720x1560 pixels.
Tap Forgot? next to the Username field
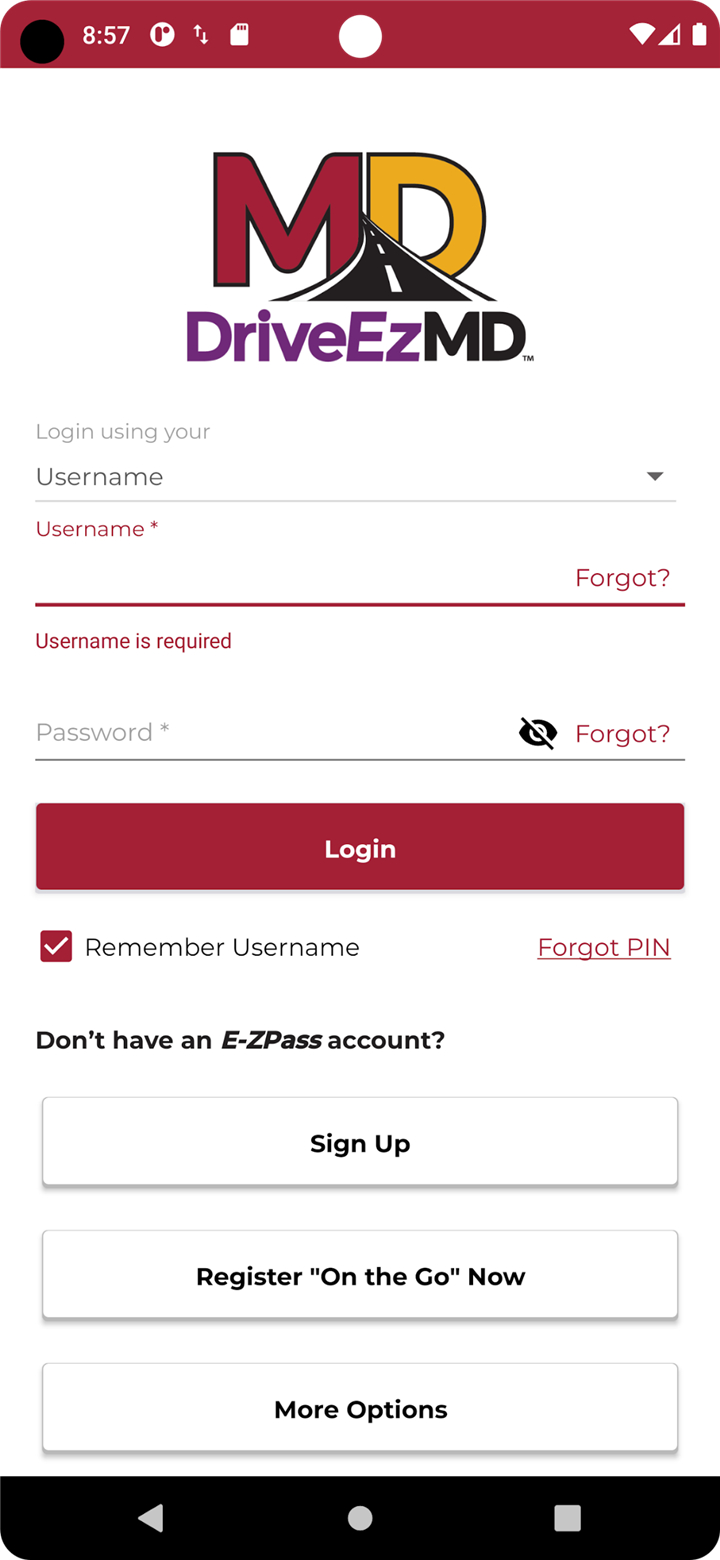click(x=622, y=578)
